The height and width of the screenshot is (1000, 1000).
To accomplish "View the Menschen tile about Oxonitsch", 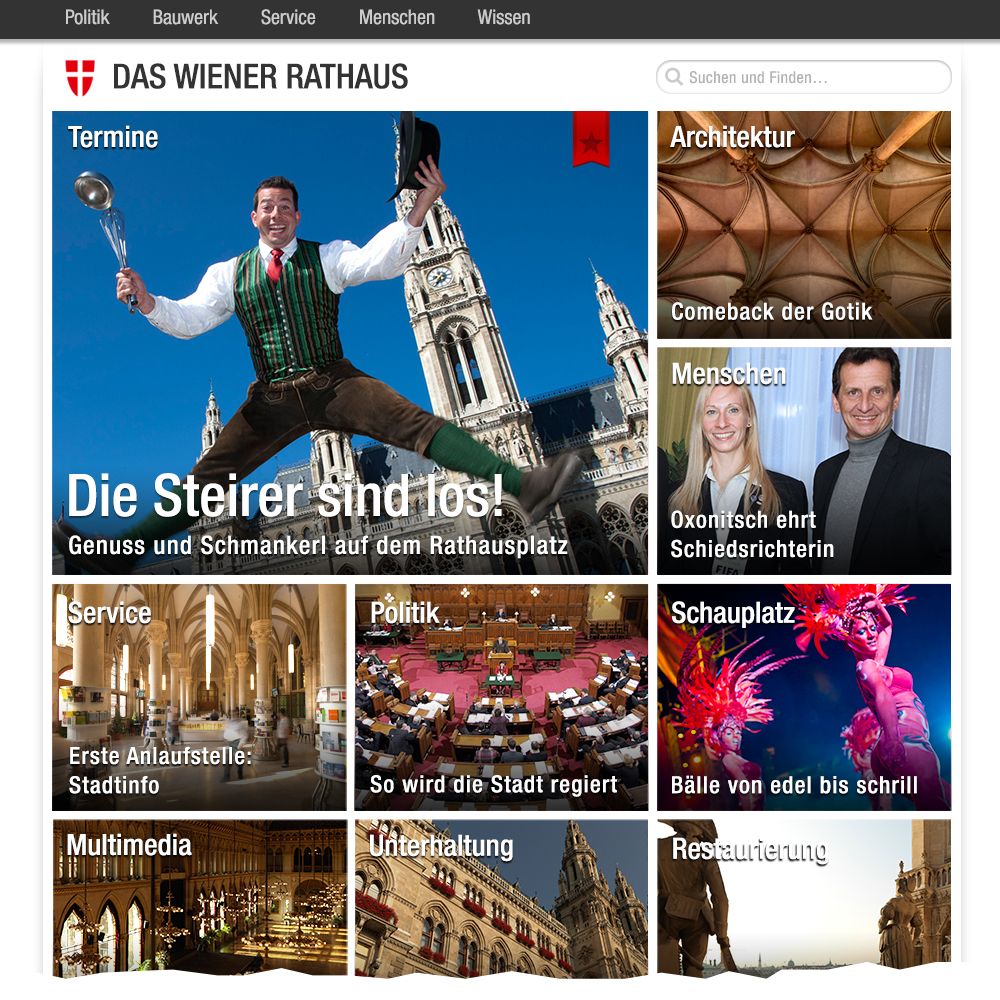I will [804, 461].
